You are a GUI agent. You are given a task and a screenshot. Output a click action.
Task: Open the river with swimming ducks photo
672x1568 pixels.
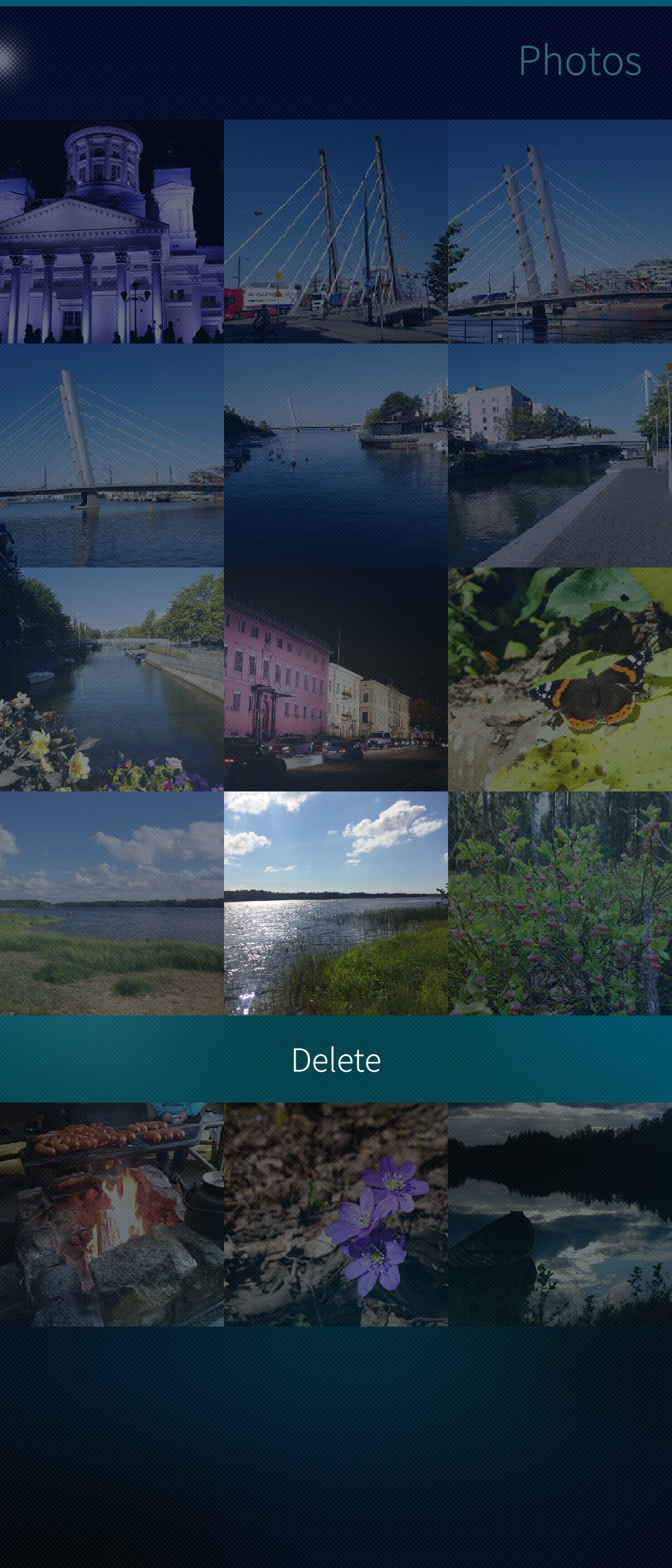[x=336, y=455]
